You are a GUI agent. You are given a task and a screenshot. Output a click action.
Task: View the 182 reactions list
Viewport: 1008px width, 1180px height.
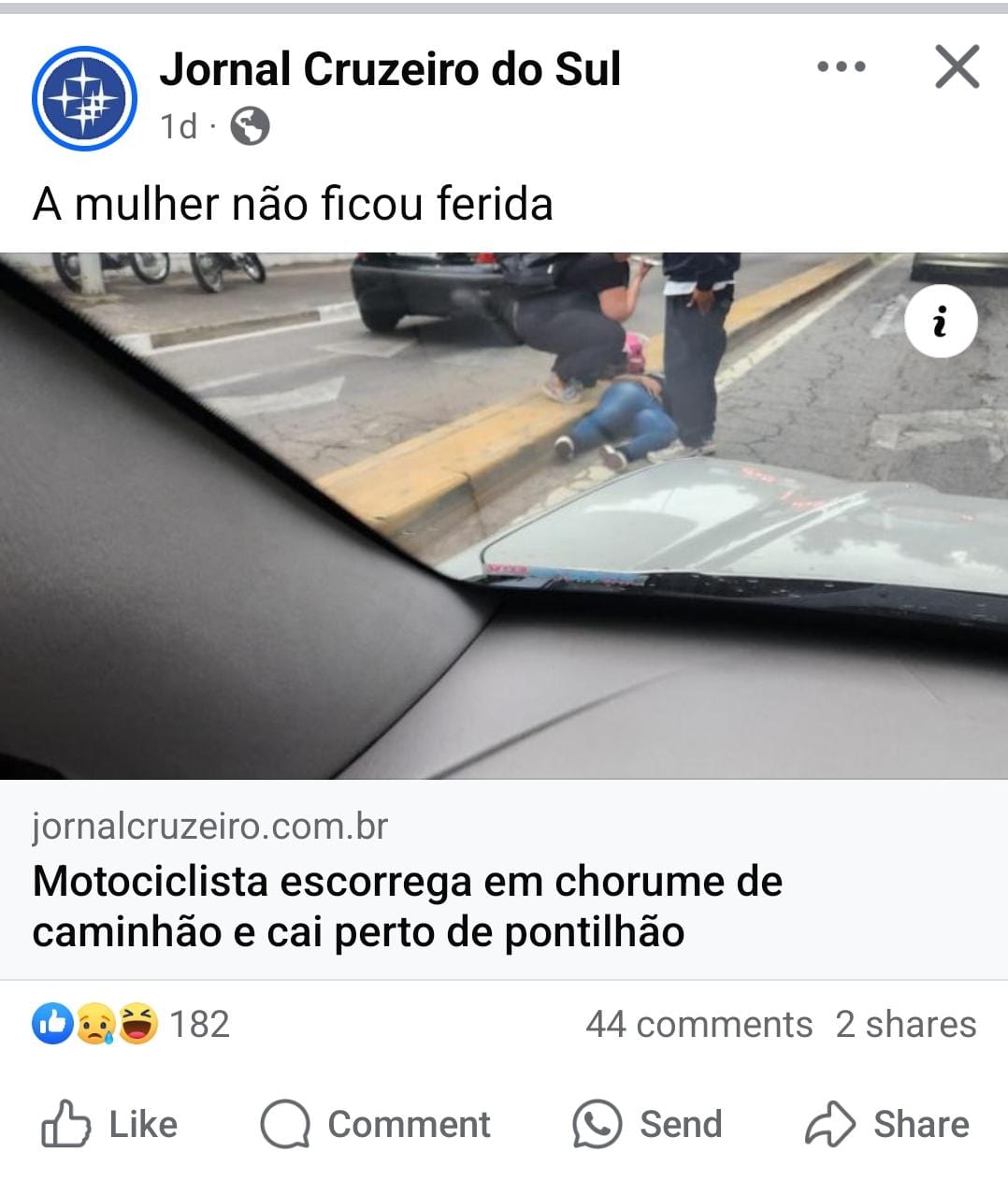[131, 1024]
